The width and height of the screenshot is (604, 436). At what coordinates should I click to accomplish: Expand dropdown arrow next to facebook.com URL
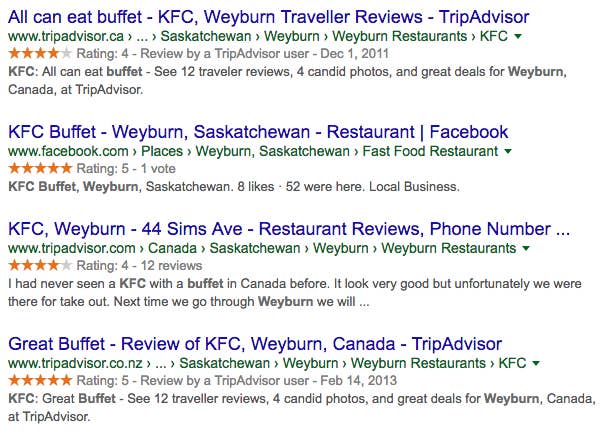point(508,152)
